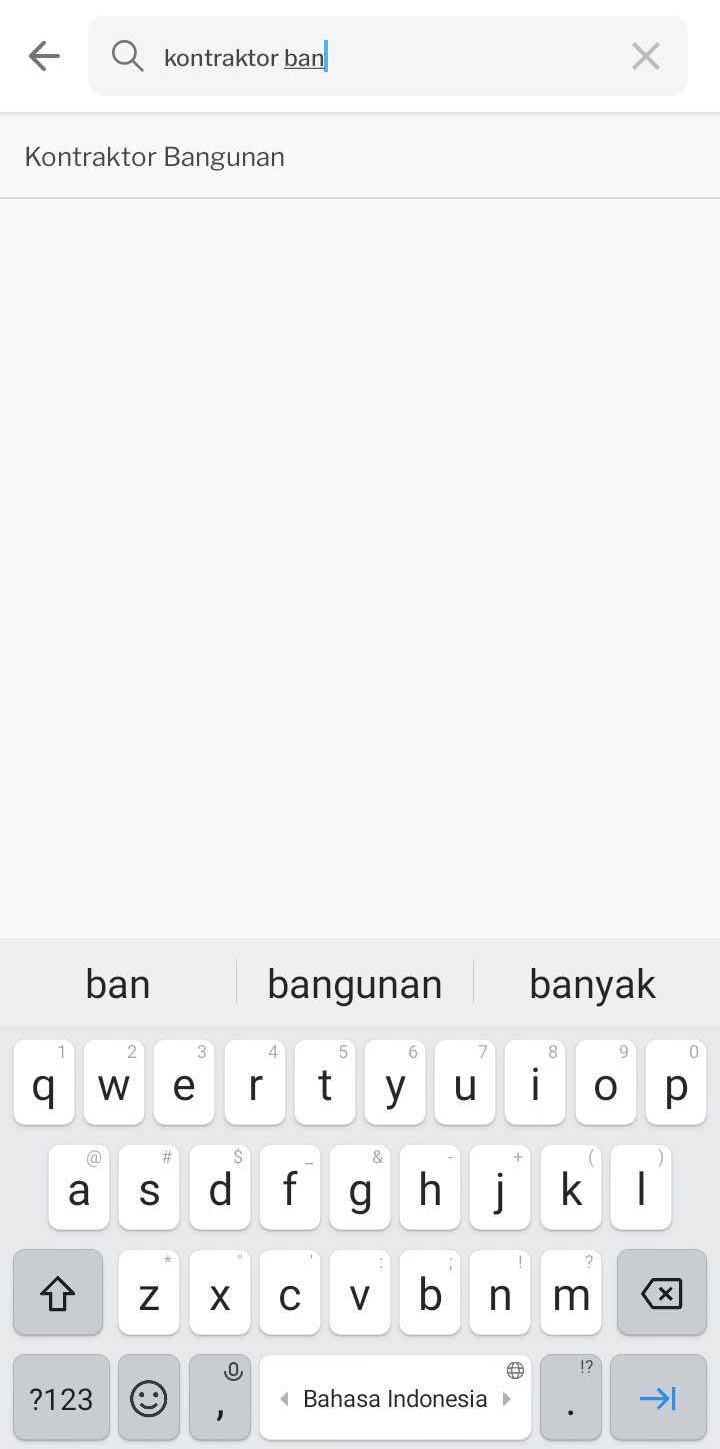720x1449 pixels.
Task: Select the Kontraktor Bangunan suggestion
Action: point(155,157)
